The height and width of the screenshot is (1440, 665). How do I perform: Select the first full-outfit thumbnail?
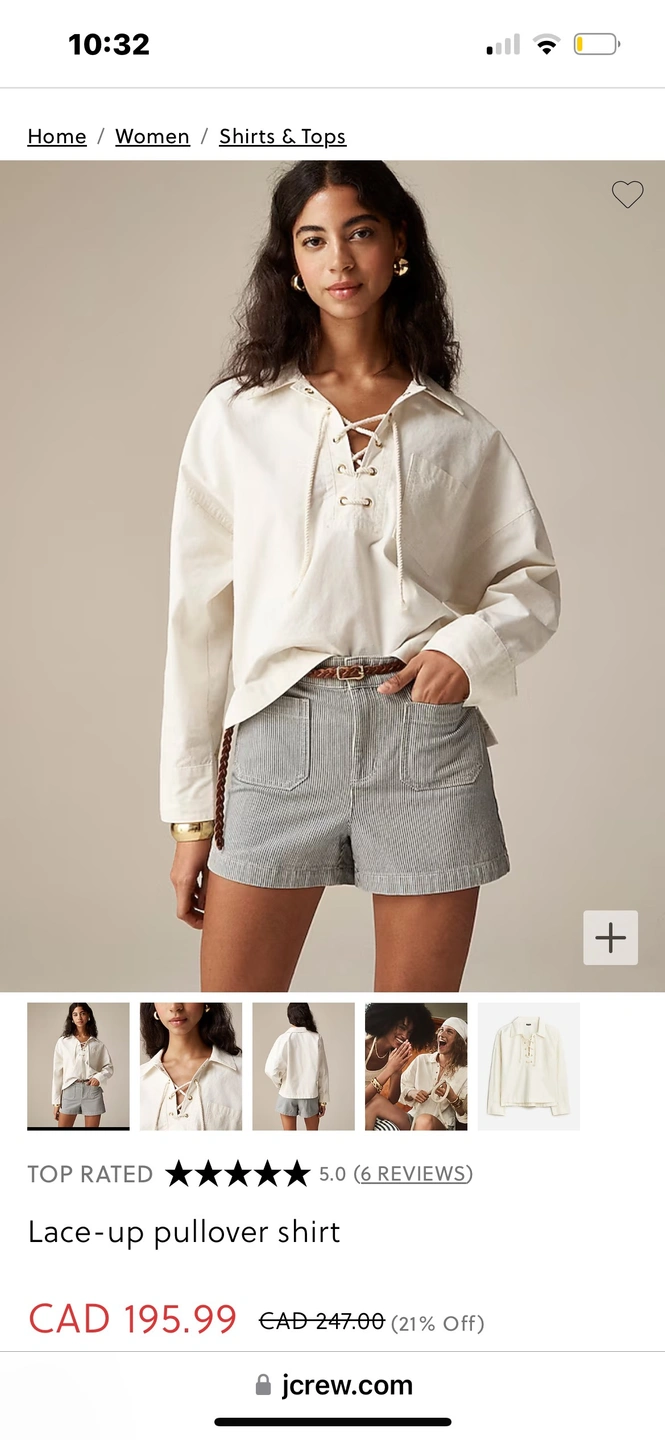point(78,1066)
